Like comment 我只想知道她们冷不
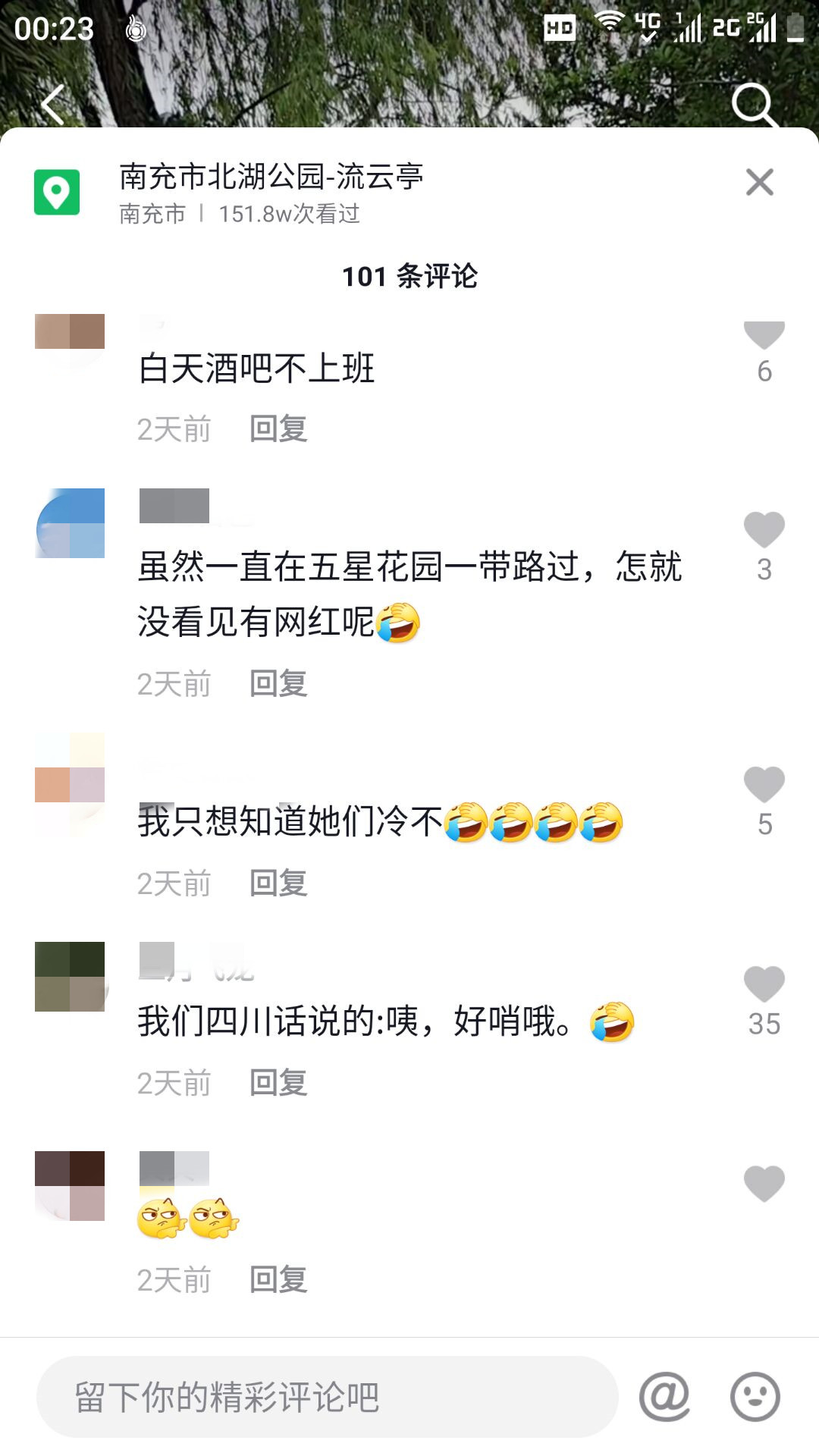The image size is (819, 1456). [764, 785]
